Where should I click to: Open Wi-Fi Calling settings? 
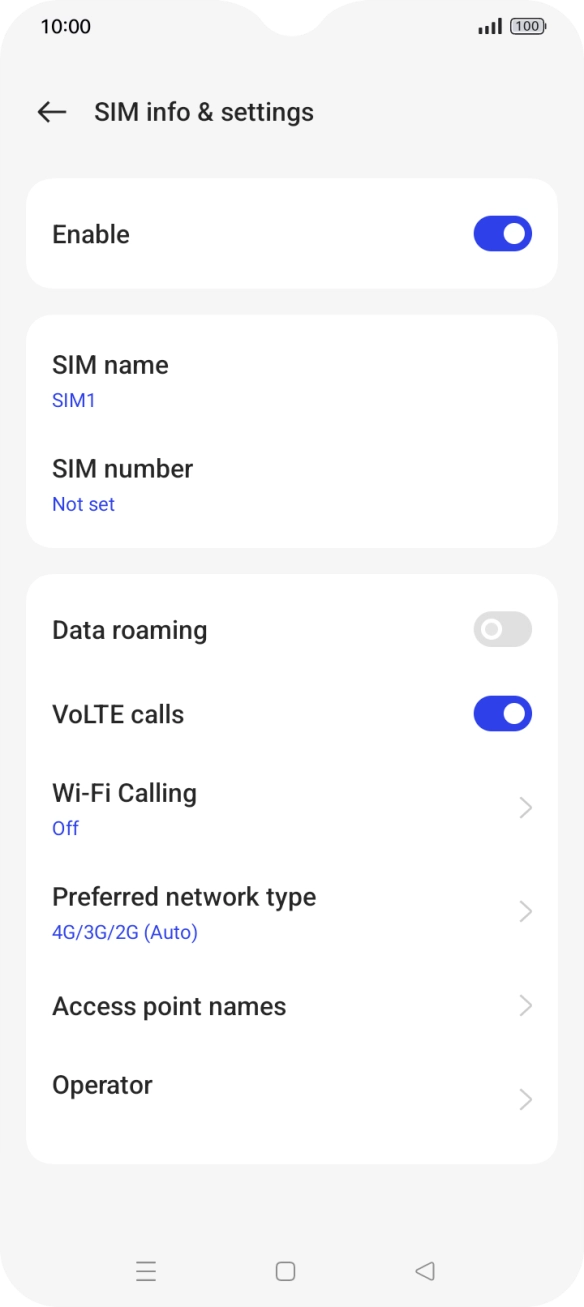[x=291, y=808]
